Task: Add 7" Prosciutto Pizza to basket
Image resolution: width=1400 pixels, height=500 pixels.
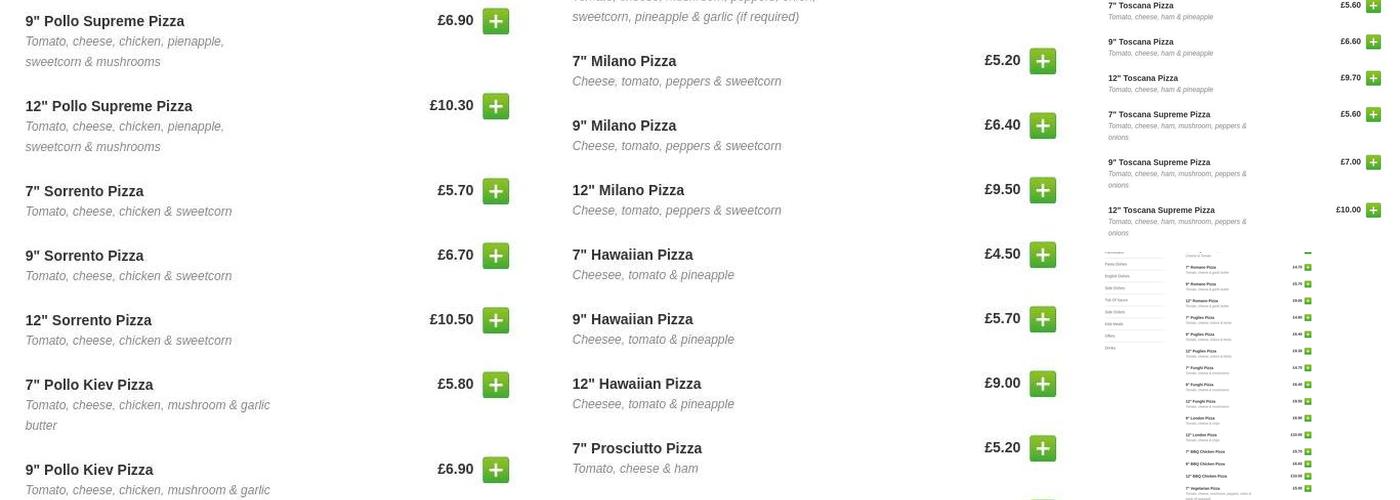Action: point(1042,448)
